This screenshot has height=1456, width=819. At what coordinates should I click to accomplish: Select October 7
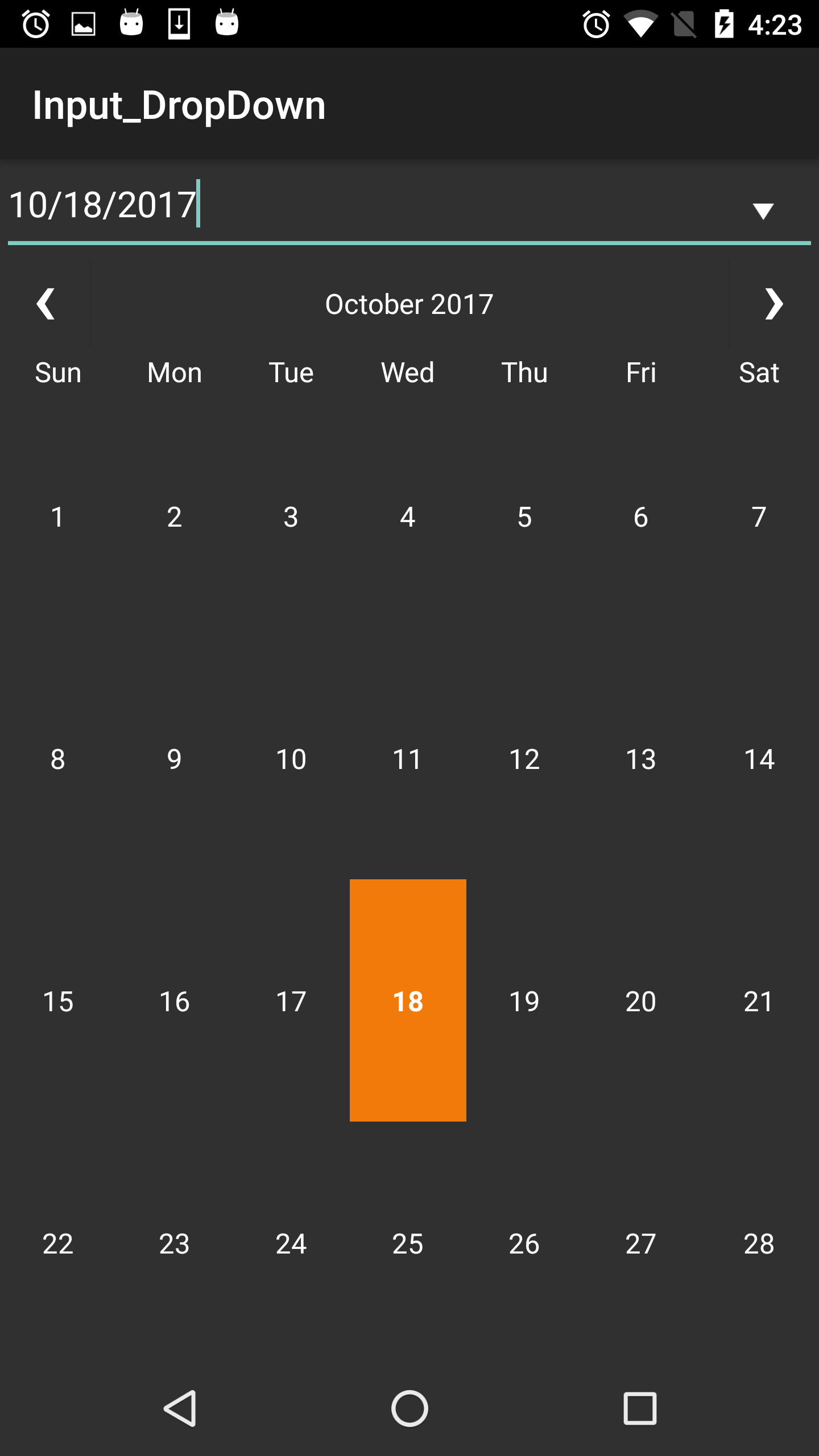759,518
